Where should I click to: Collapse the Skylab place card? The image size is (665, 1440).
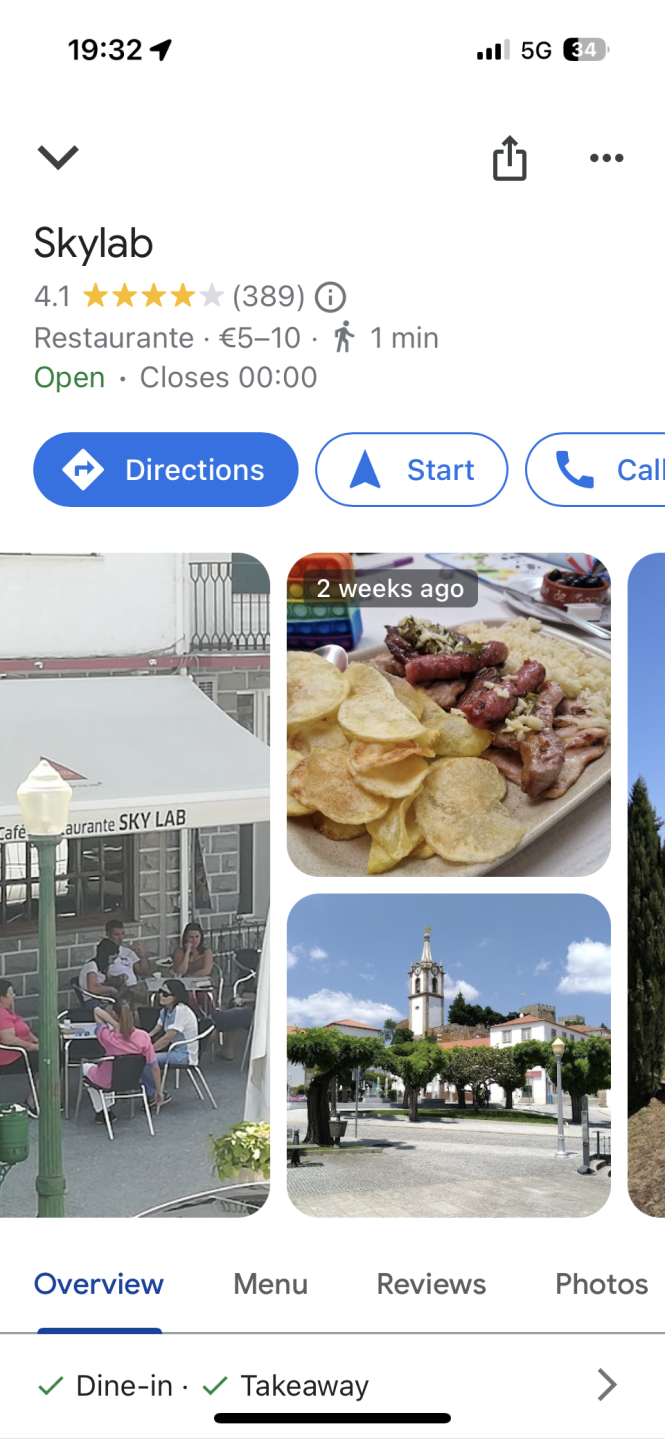58,157
